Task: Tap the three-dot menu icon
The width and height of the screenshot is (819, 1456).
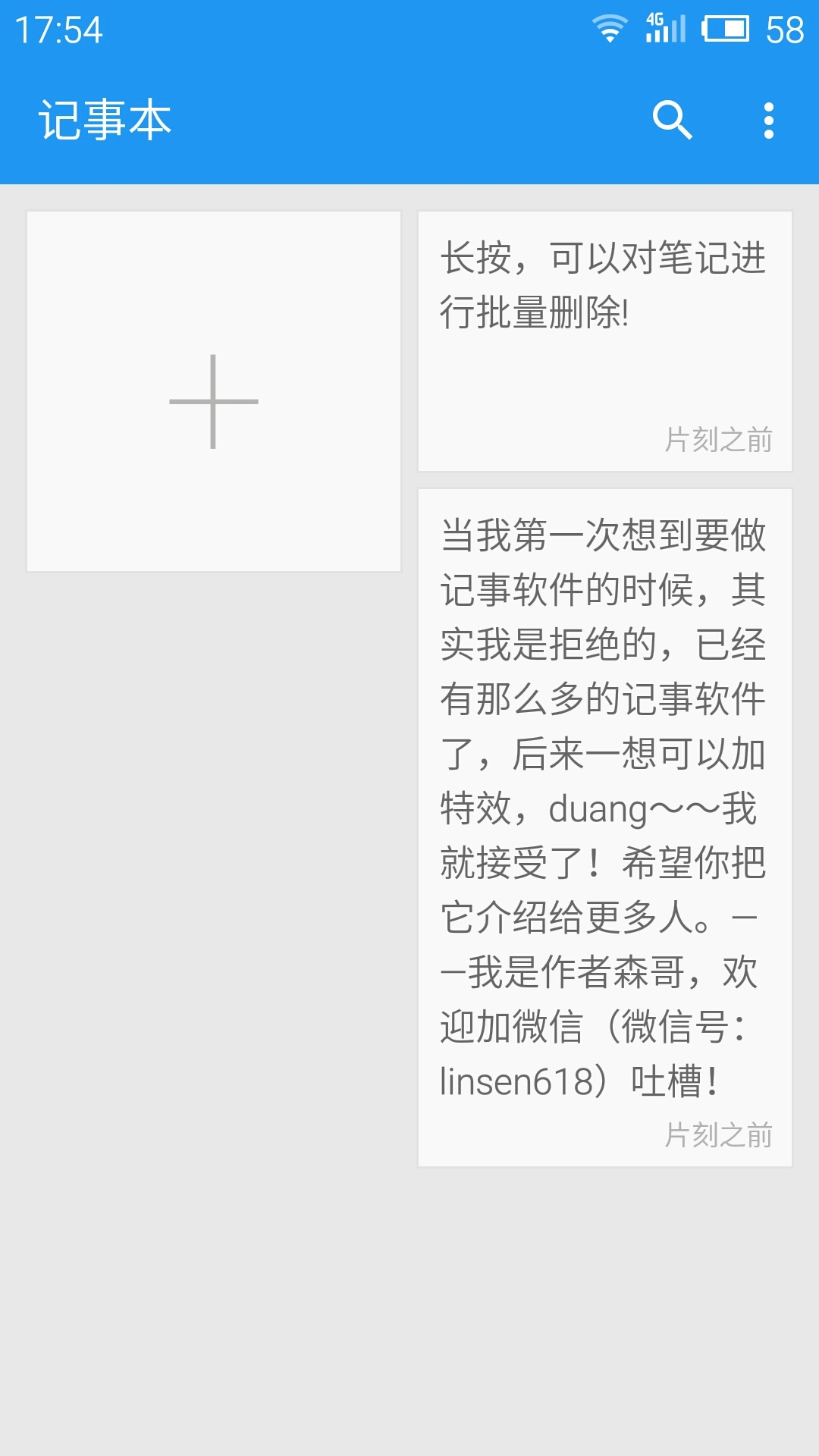Action: point(769,120)
